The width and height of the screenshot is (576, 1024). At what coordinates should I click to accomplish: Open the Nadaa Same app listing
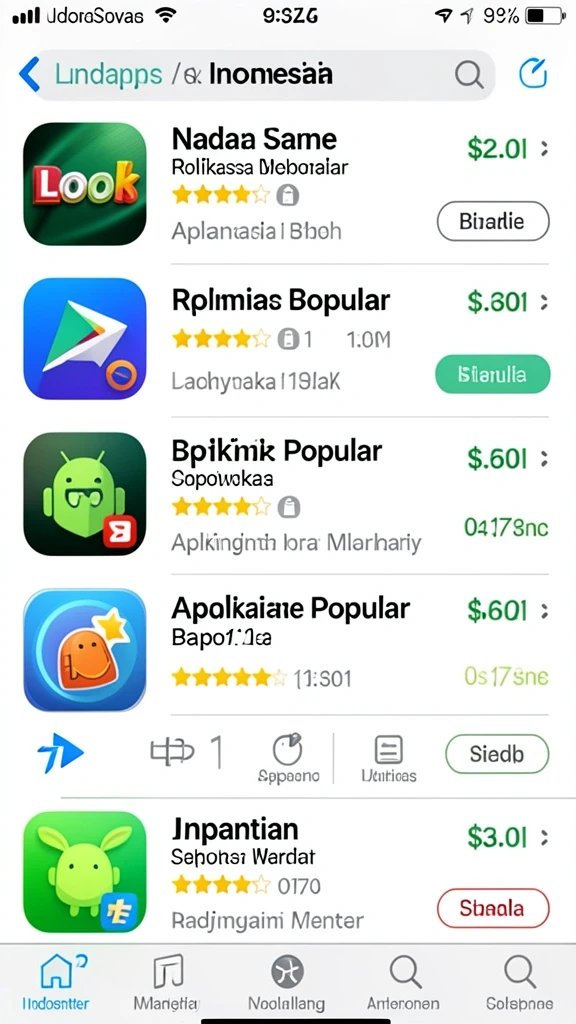tap(287, 185)
